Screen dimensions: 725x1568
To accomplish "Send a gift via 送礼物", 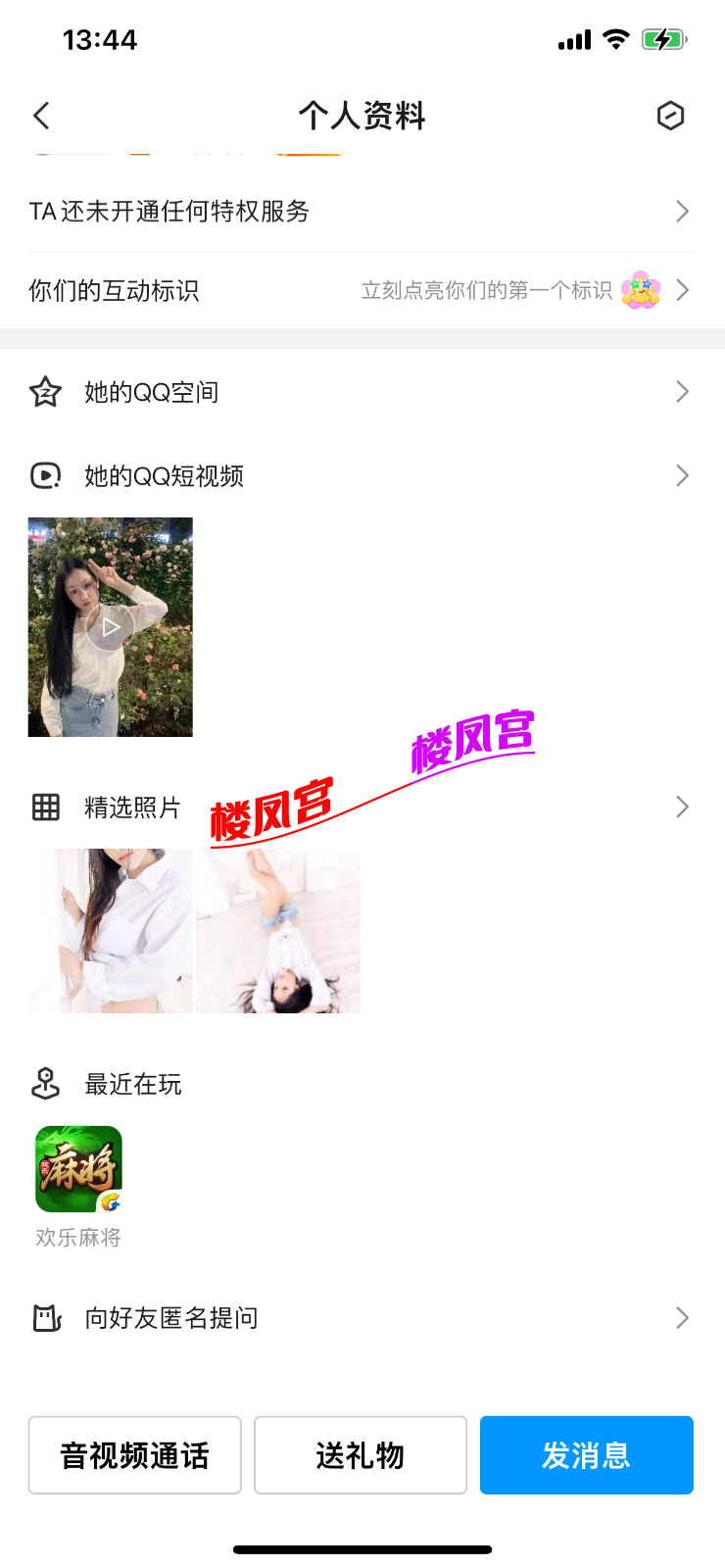I will tap(360, 1455).
